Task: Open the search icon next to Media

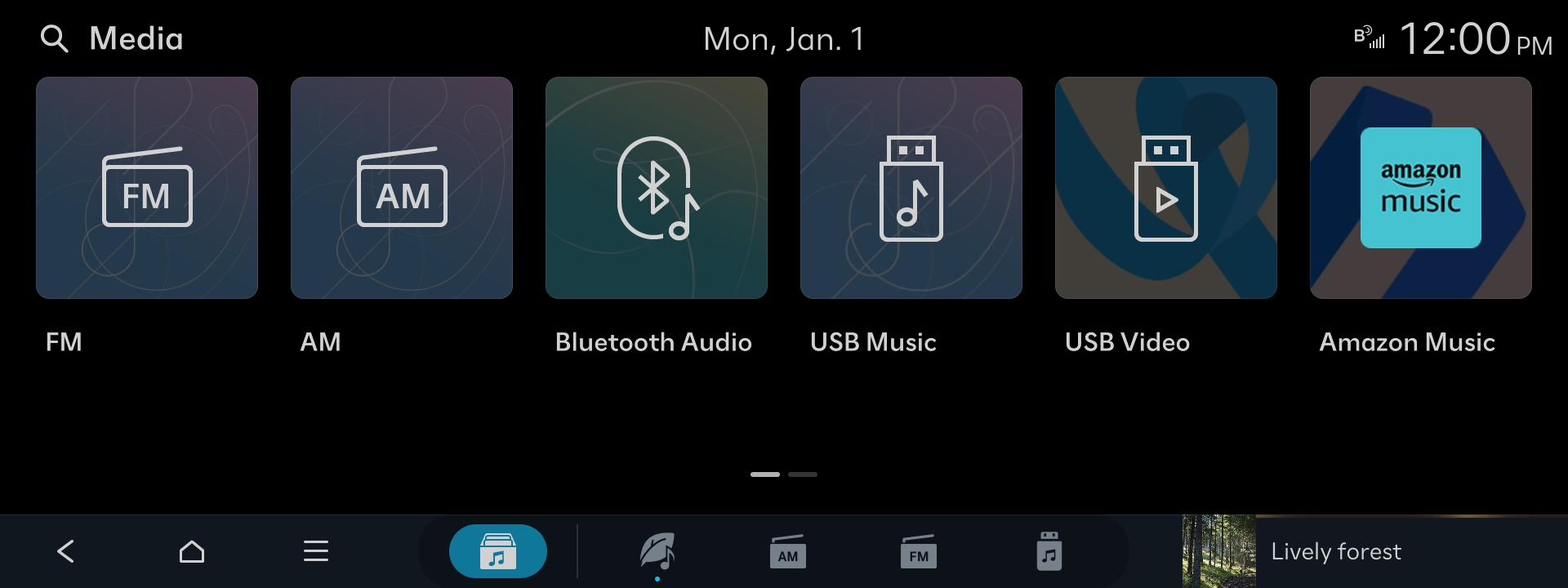Action: coord(54,39)
